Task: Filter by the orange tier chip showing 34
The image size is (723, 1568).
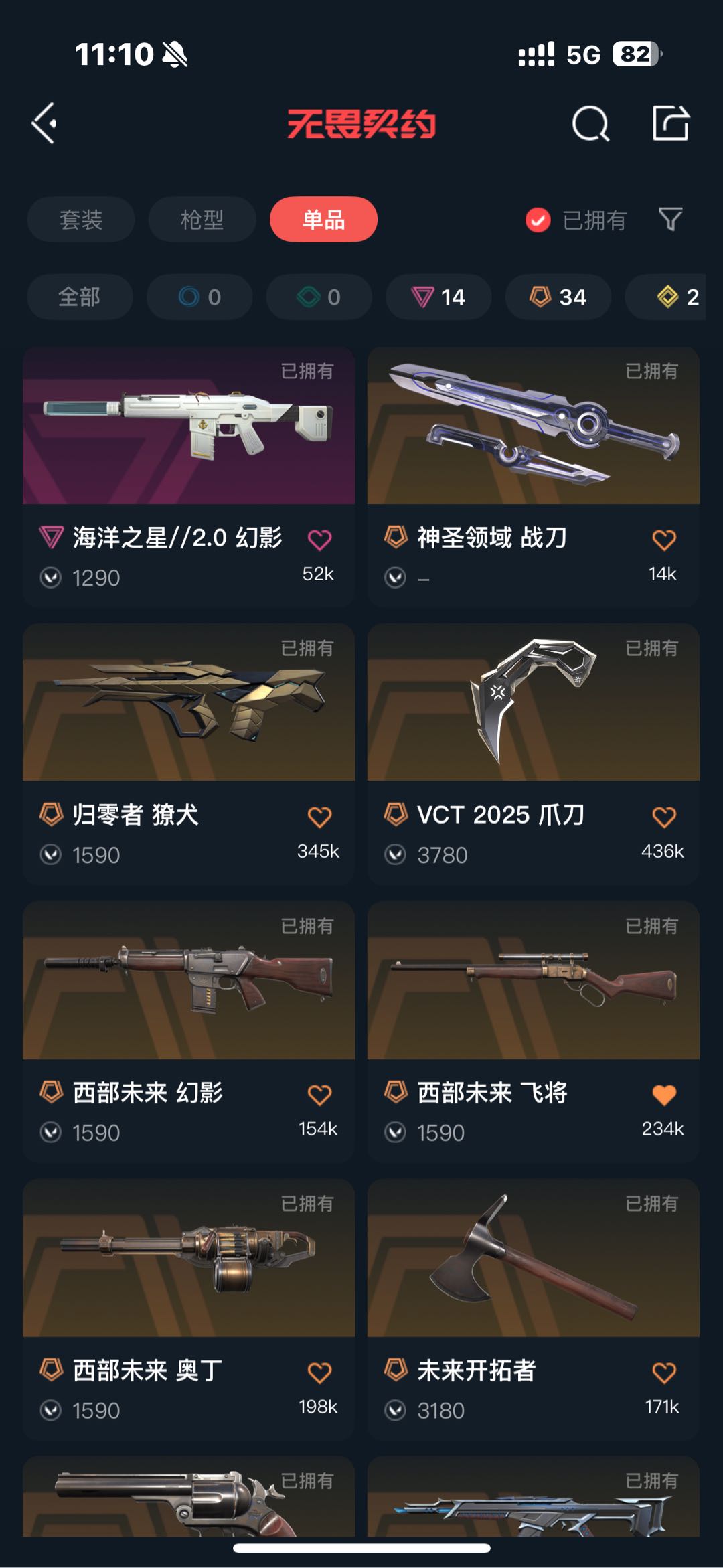Action: [x=558, y=297]
